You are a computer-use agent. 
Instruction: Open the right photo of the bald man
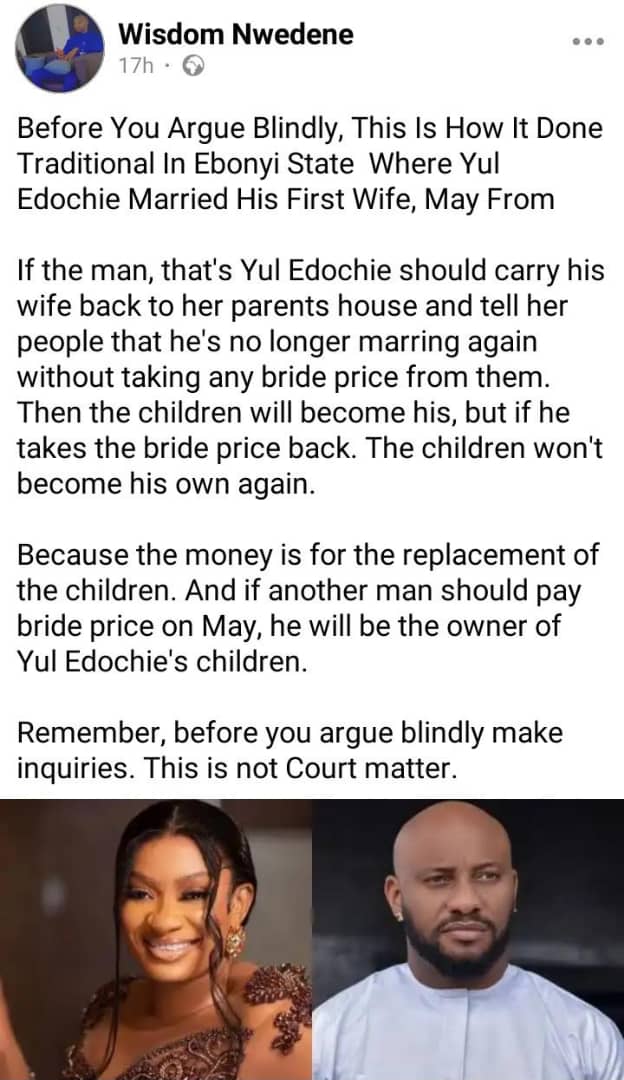coord(469,940)
